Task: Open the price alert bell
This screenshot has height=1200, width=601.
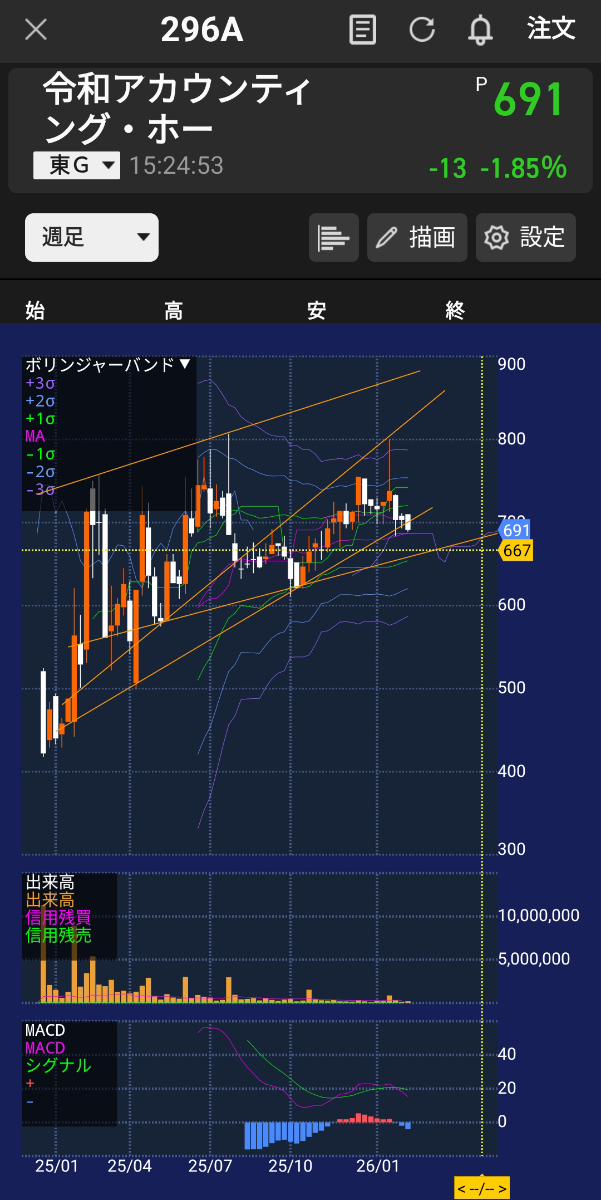Action: [x=481, y=30]
